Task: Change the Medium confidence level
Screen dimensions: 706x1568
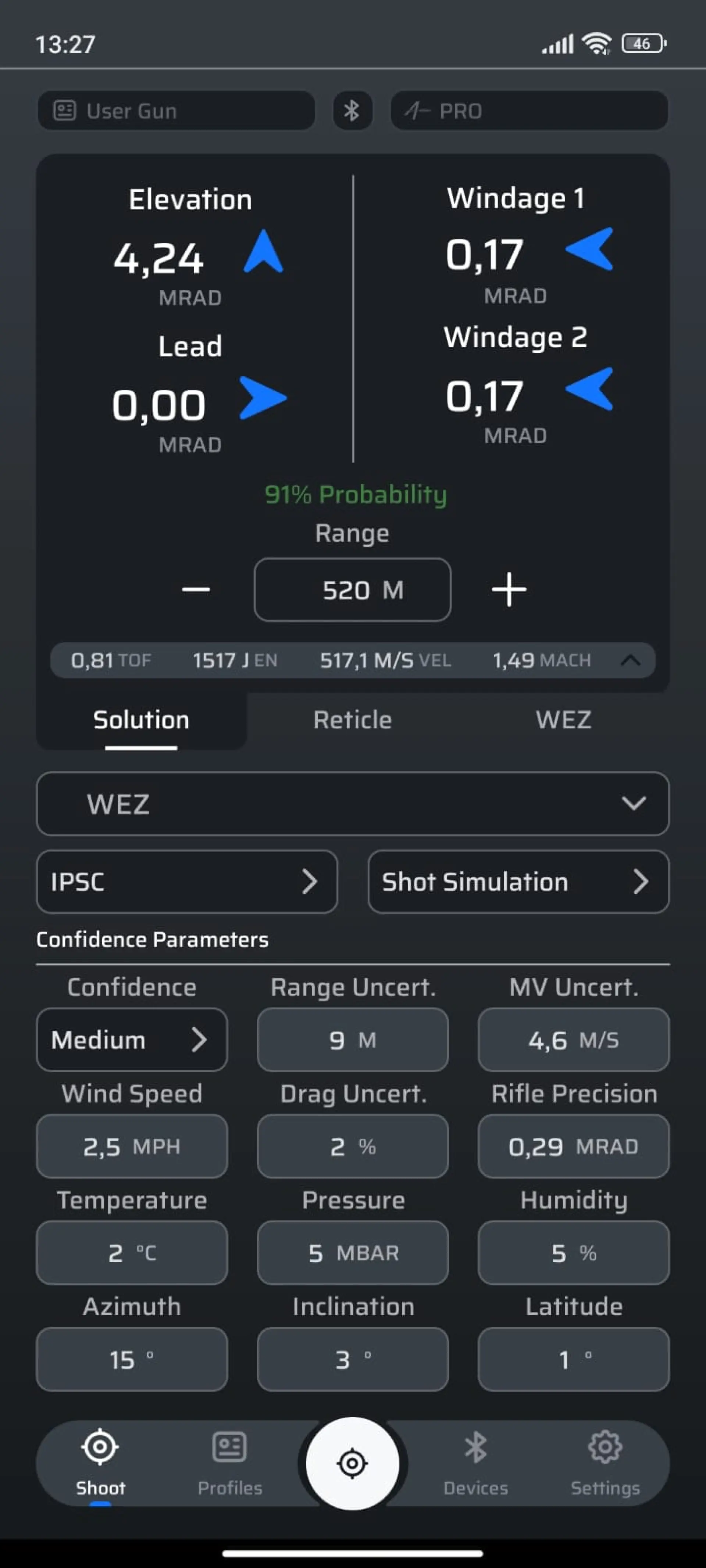Action: [x=132, y=1040]
